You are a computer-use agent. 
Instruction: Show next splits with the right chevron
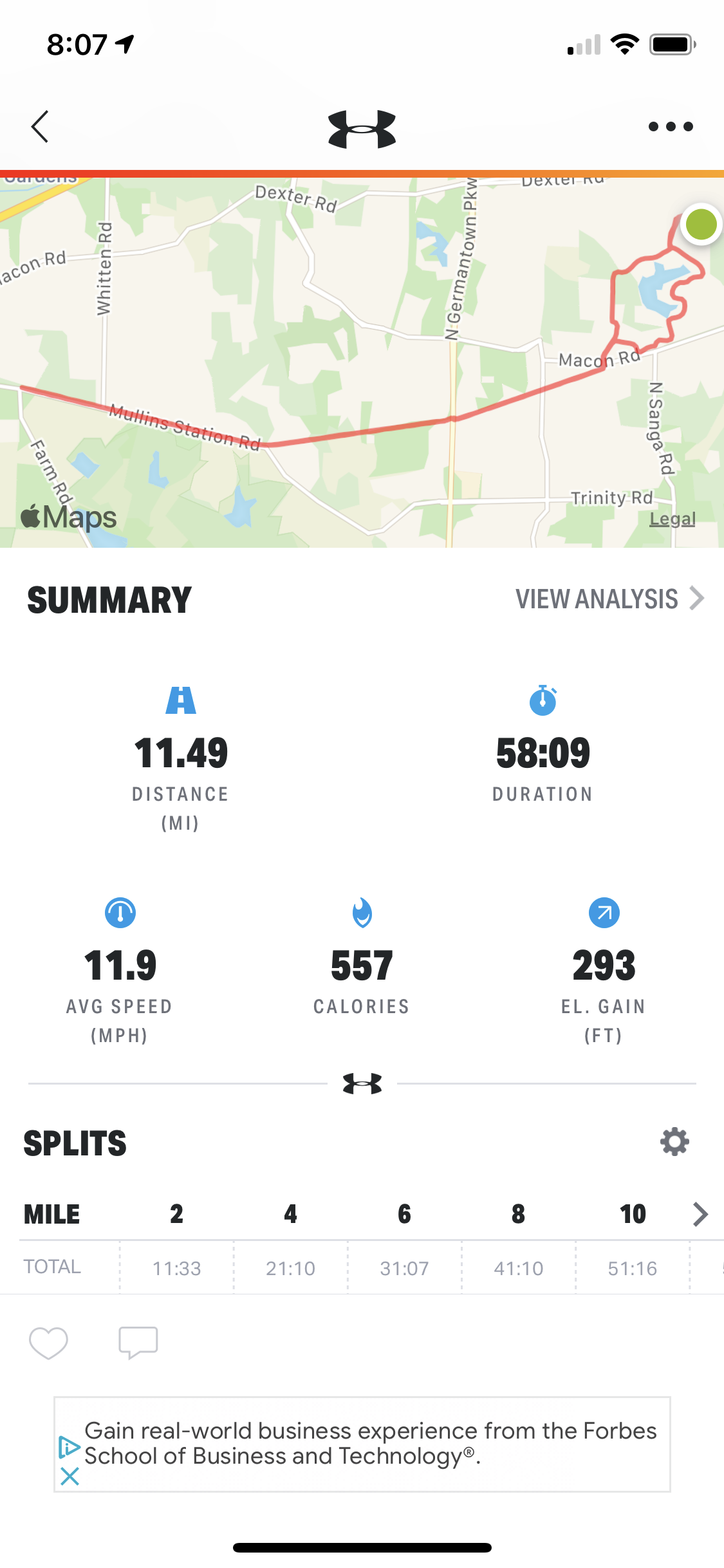(700, 1215)
